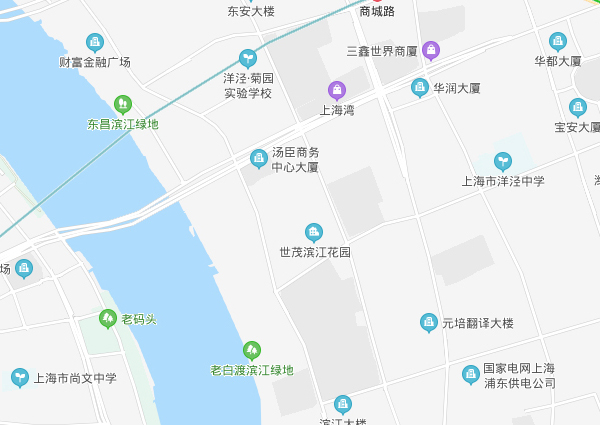Open the 汤臣商务中心大厦 marker
This screenshot has width=600, height=425.
point(259,158)
